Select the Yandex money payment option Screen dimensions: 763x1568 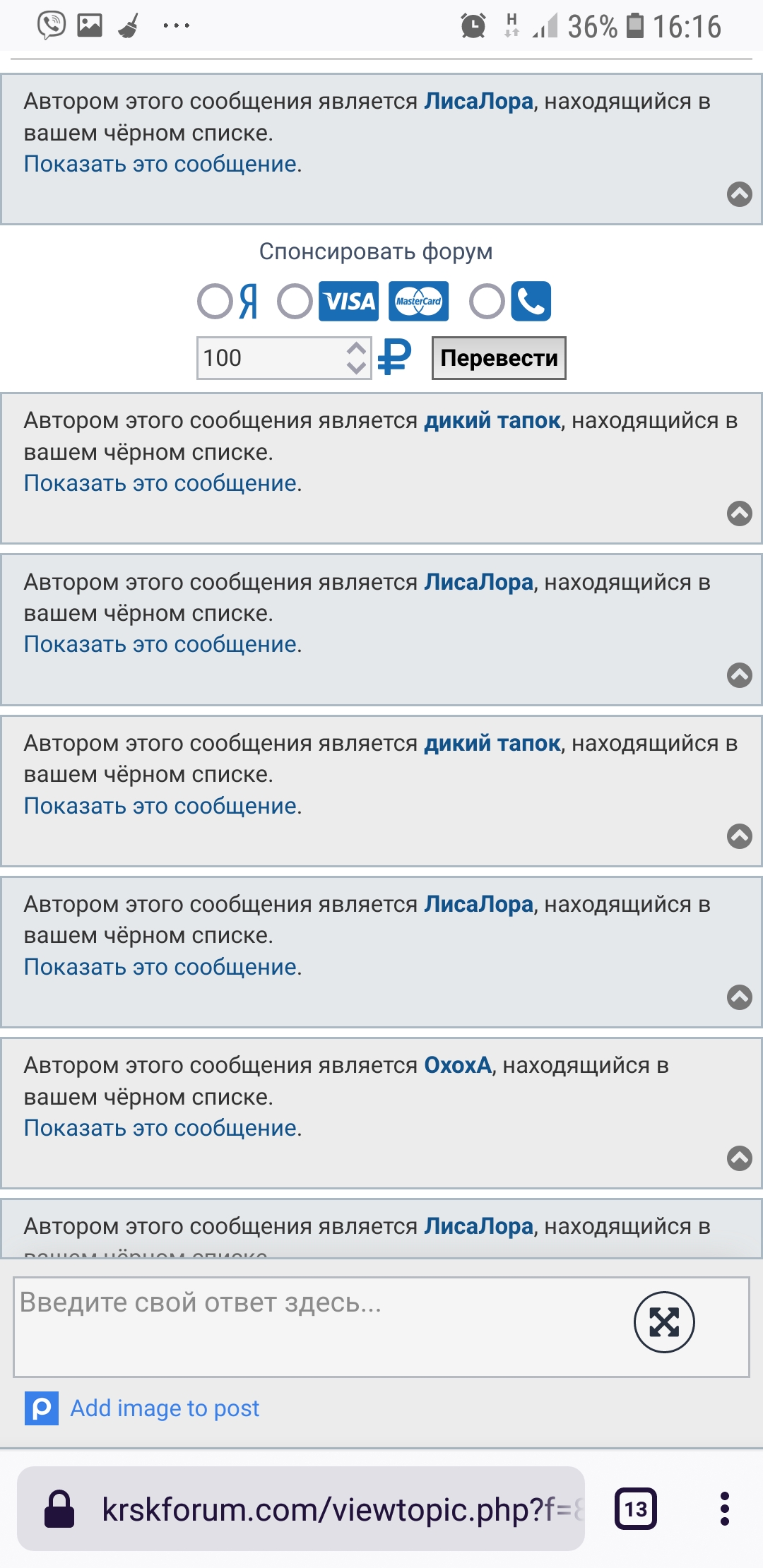point(214,302)
